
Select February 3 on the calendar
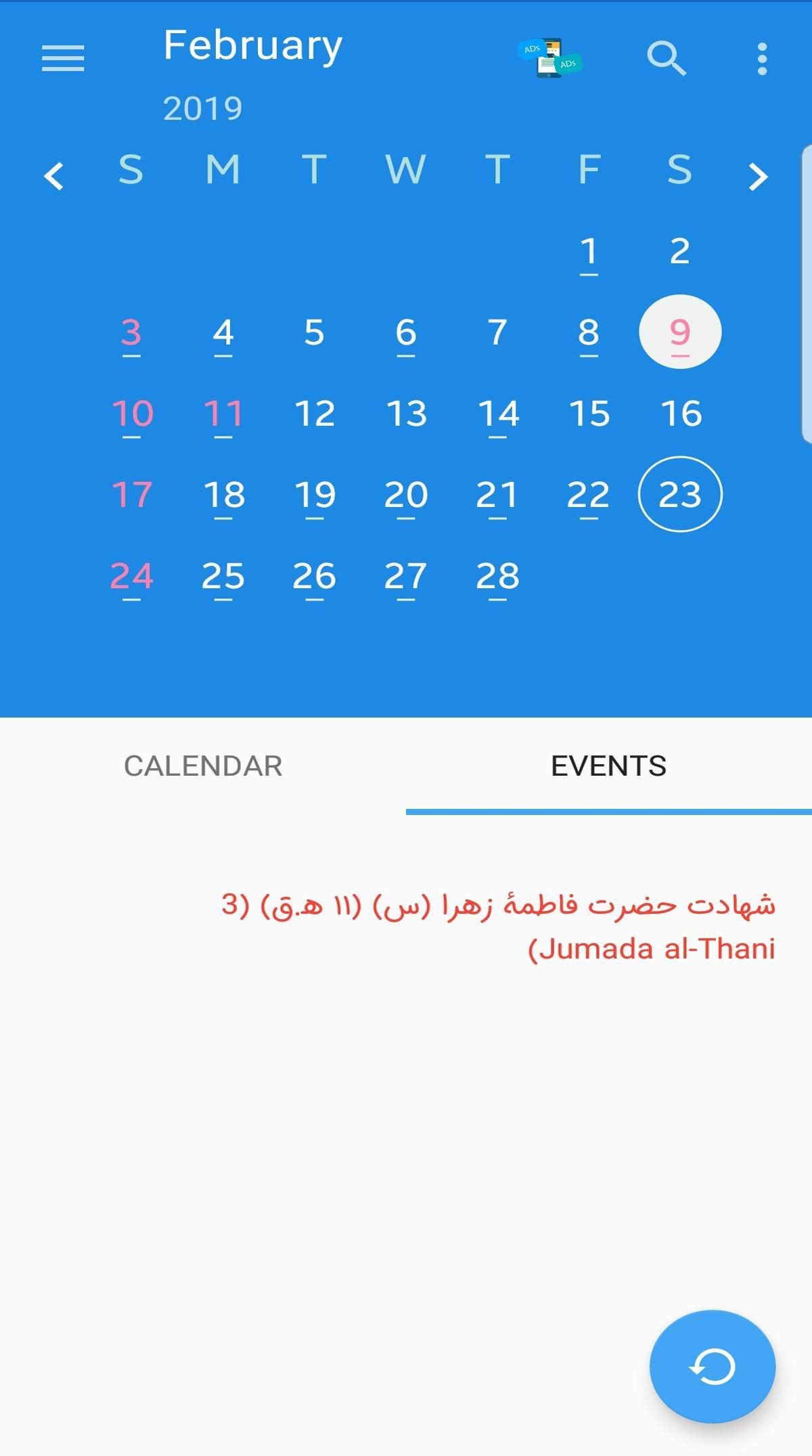tap(131, 333)
